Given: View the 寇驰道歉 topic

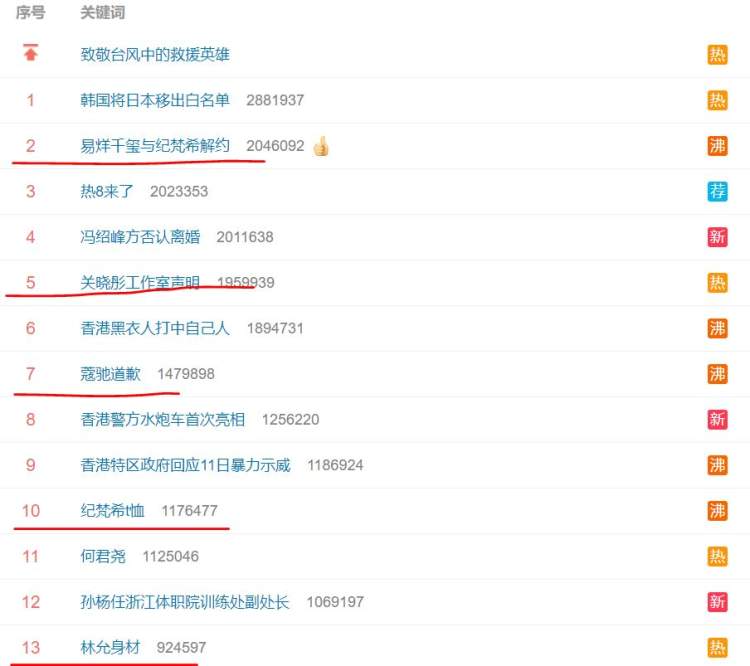Looking at the screenshot, I should [x=110, y=374].
